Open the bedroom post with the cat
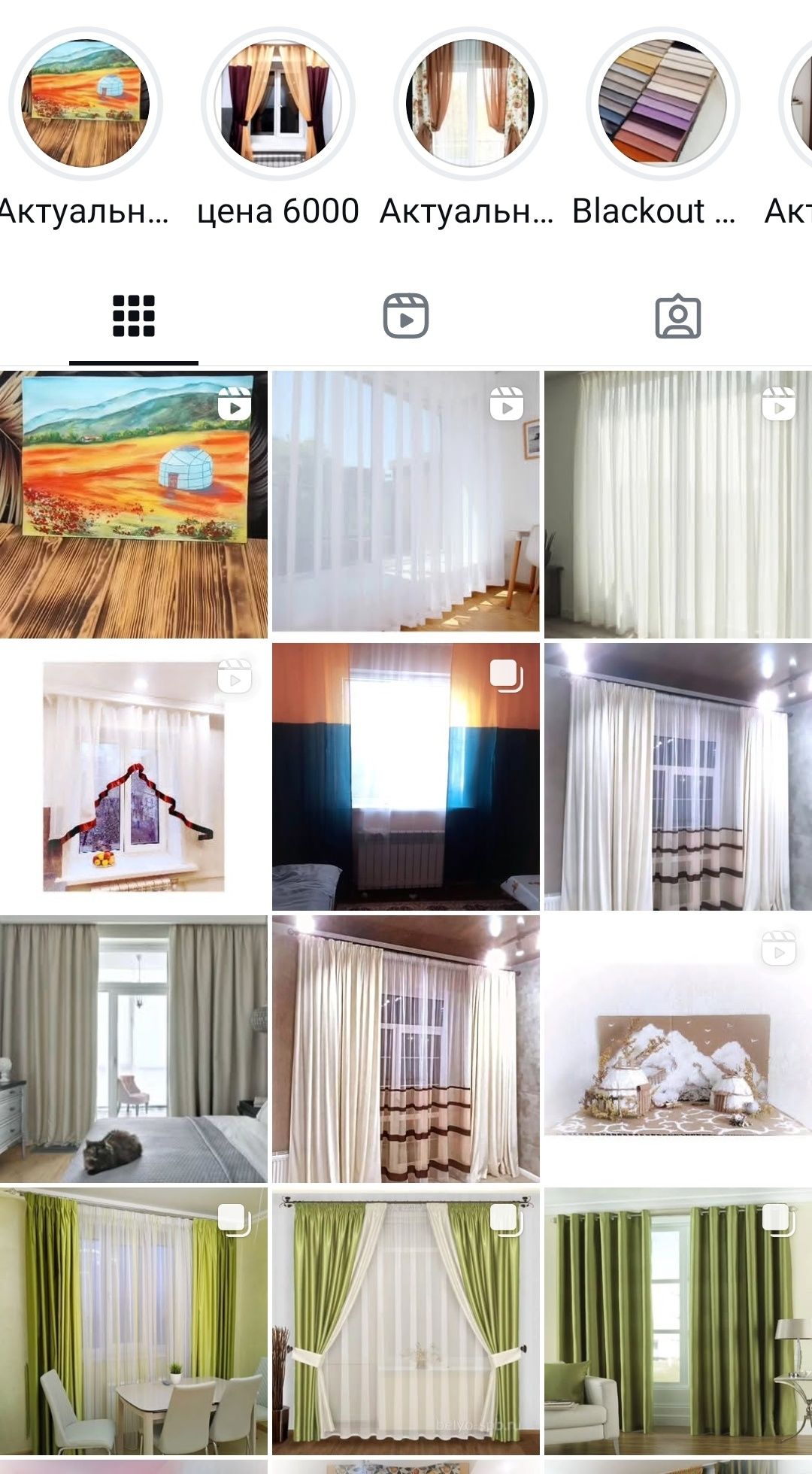 [134, 1048]
